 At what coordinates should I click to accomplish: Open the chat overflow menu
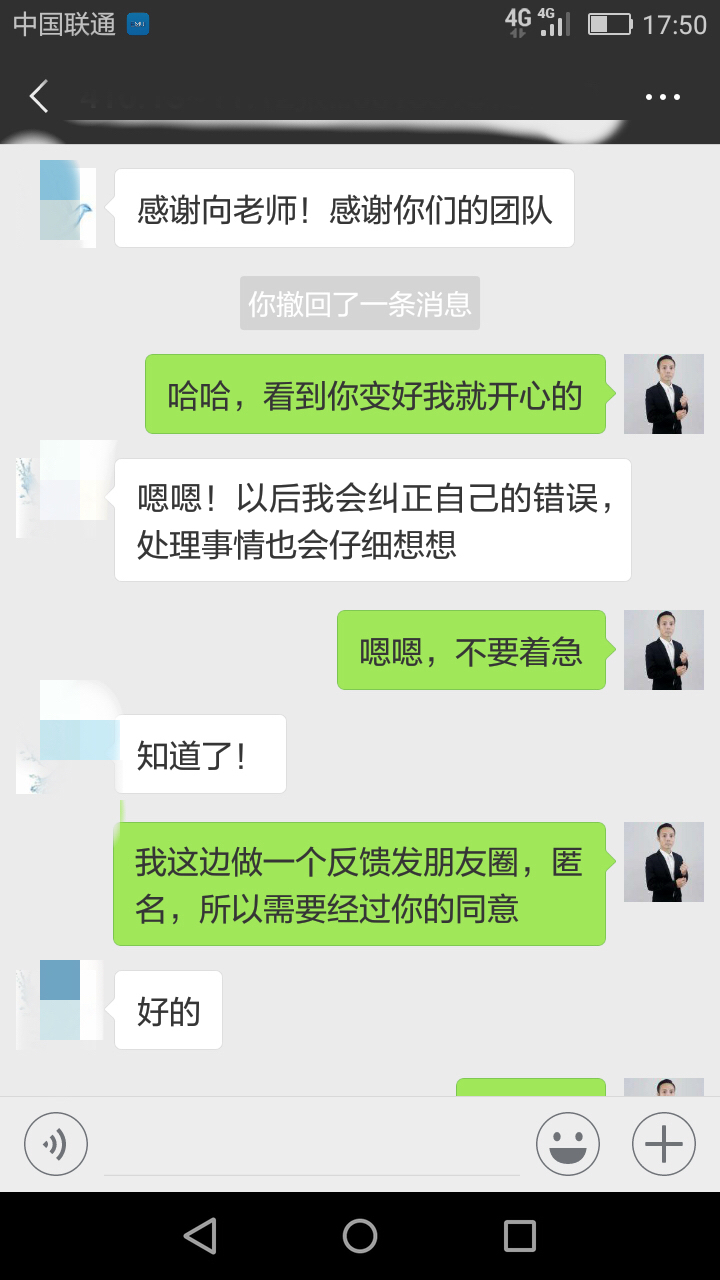click(x=662, y=97)
